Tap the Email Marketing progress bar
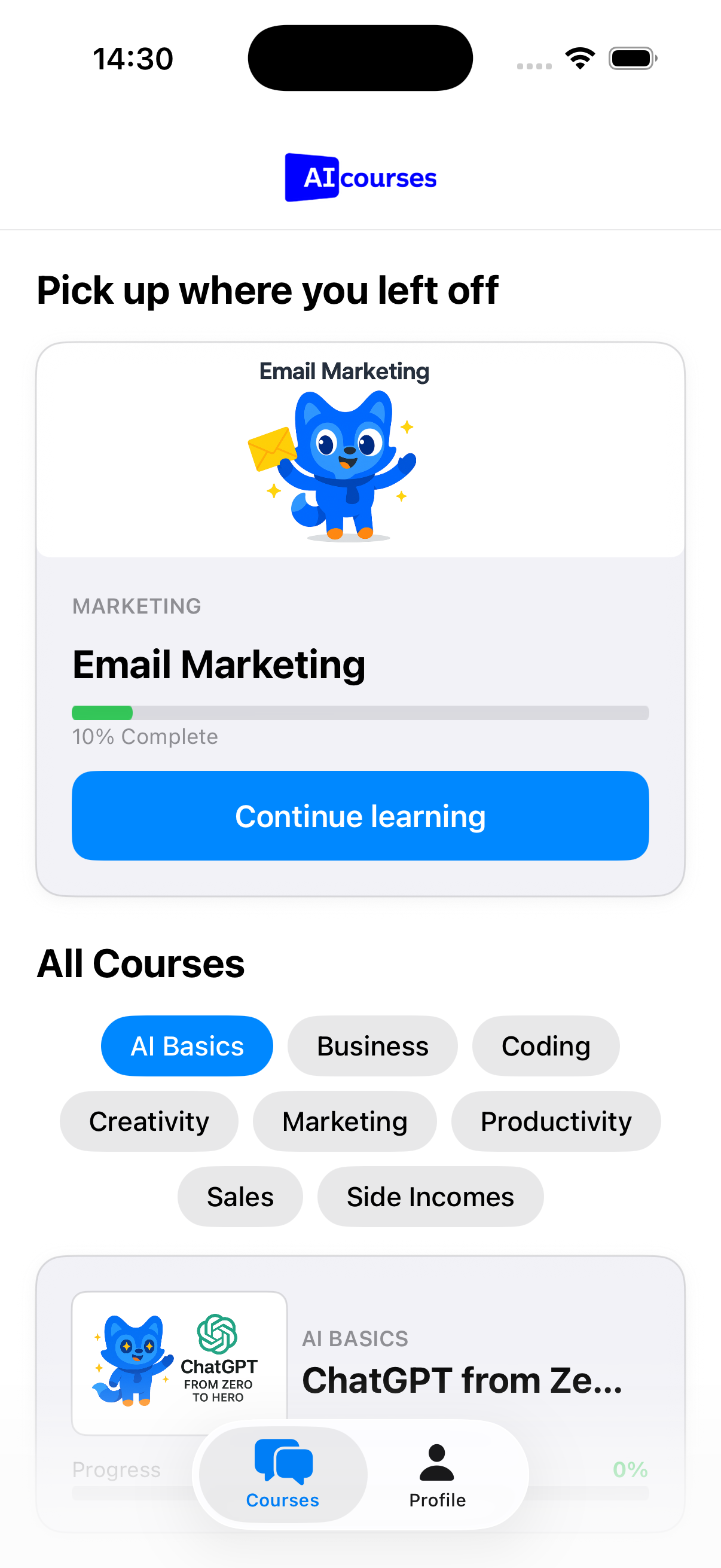This screenshot has height=1568, width=721. click(360, 713)
